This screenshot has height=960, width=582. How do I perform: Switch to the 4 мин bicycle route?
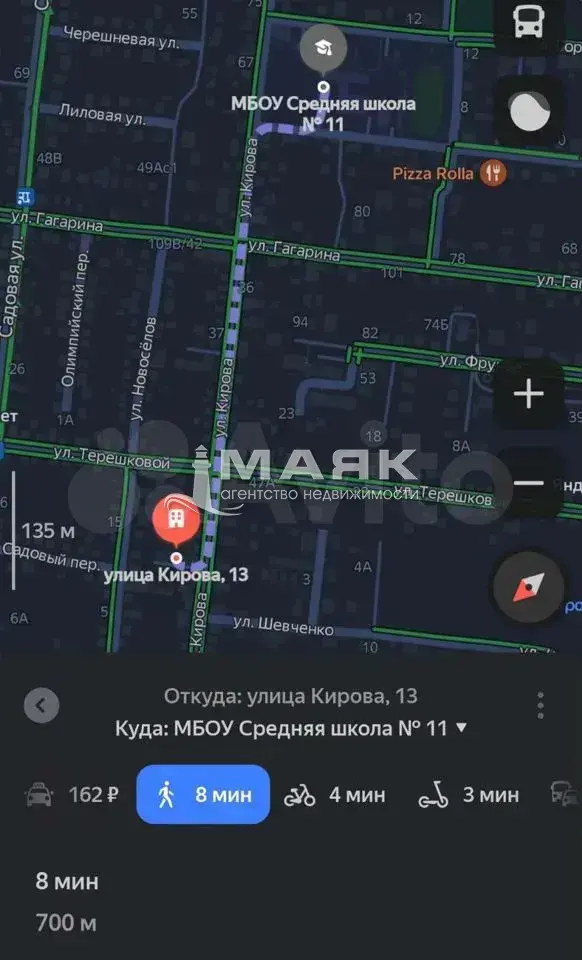[x=334, y=795]
